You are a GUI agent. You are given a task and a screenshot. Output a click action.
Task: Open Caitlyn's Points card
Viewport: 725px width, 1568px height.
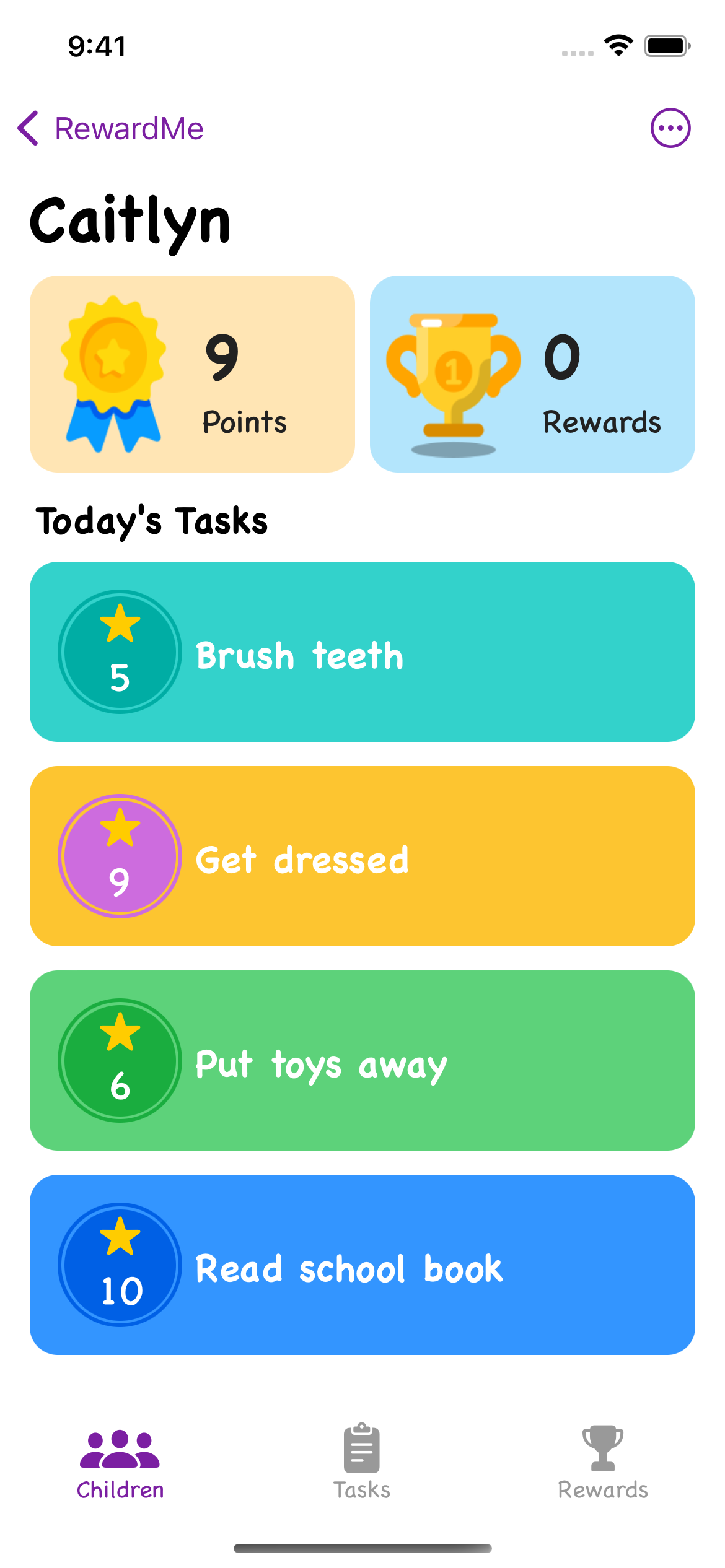pos(192,374)
